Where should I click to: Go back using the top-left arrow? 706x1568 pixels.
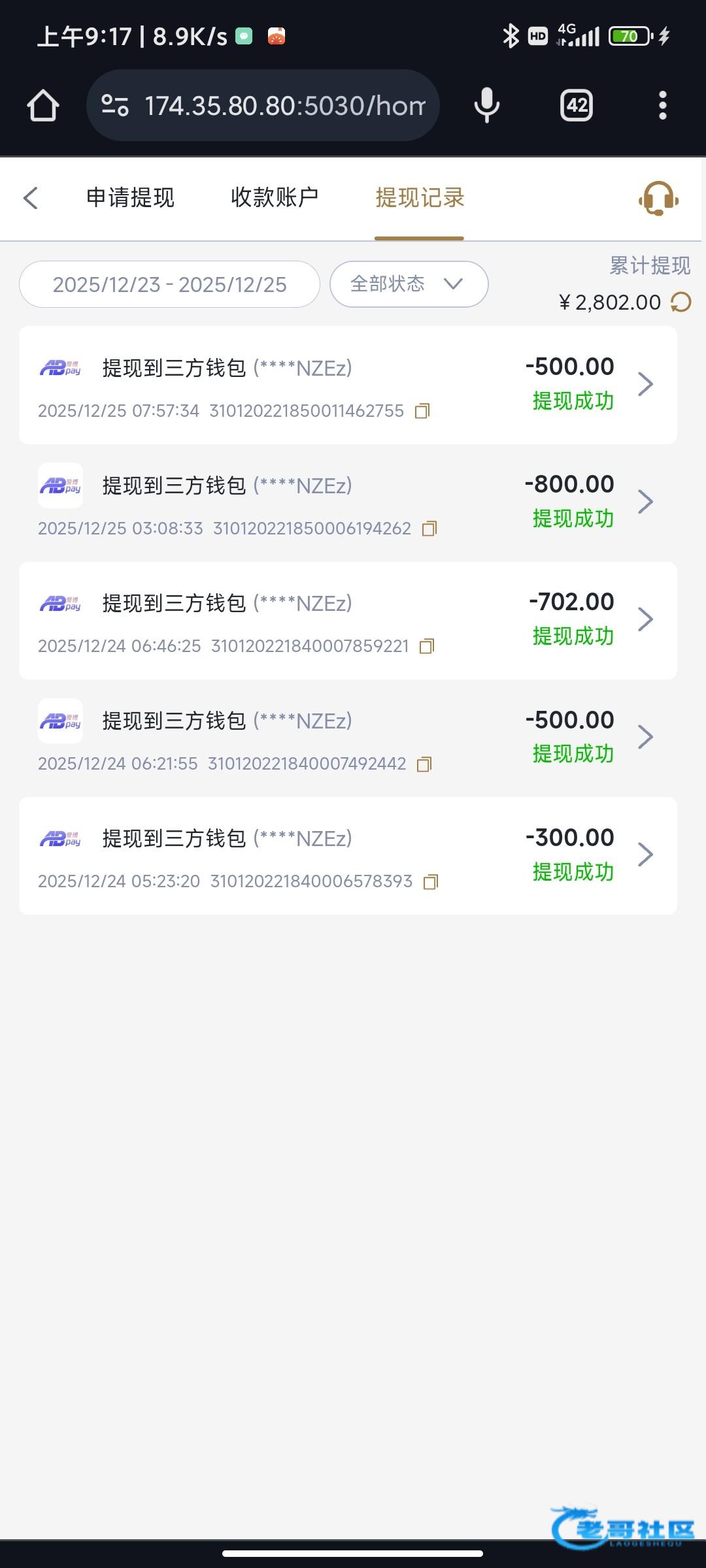(31, 198)
